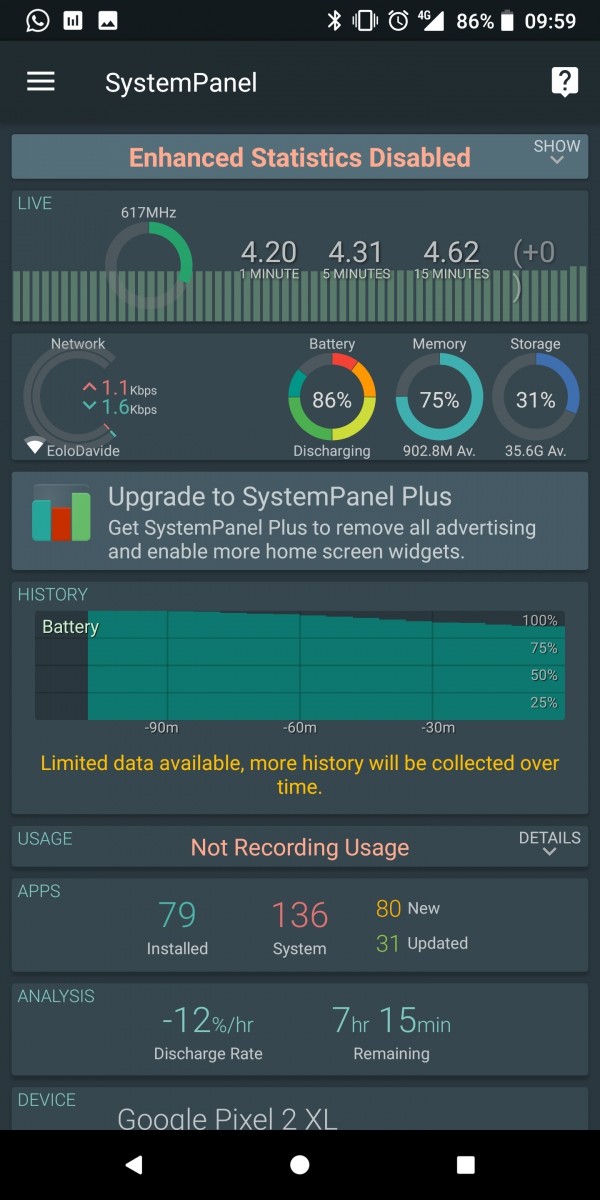
Task: Expand the Enhanced Statistics SHOW chevron
Action: (x=557, y=153)
